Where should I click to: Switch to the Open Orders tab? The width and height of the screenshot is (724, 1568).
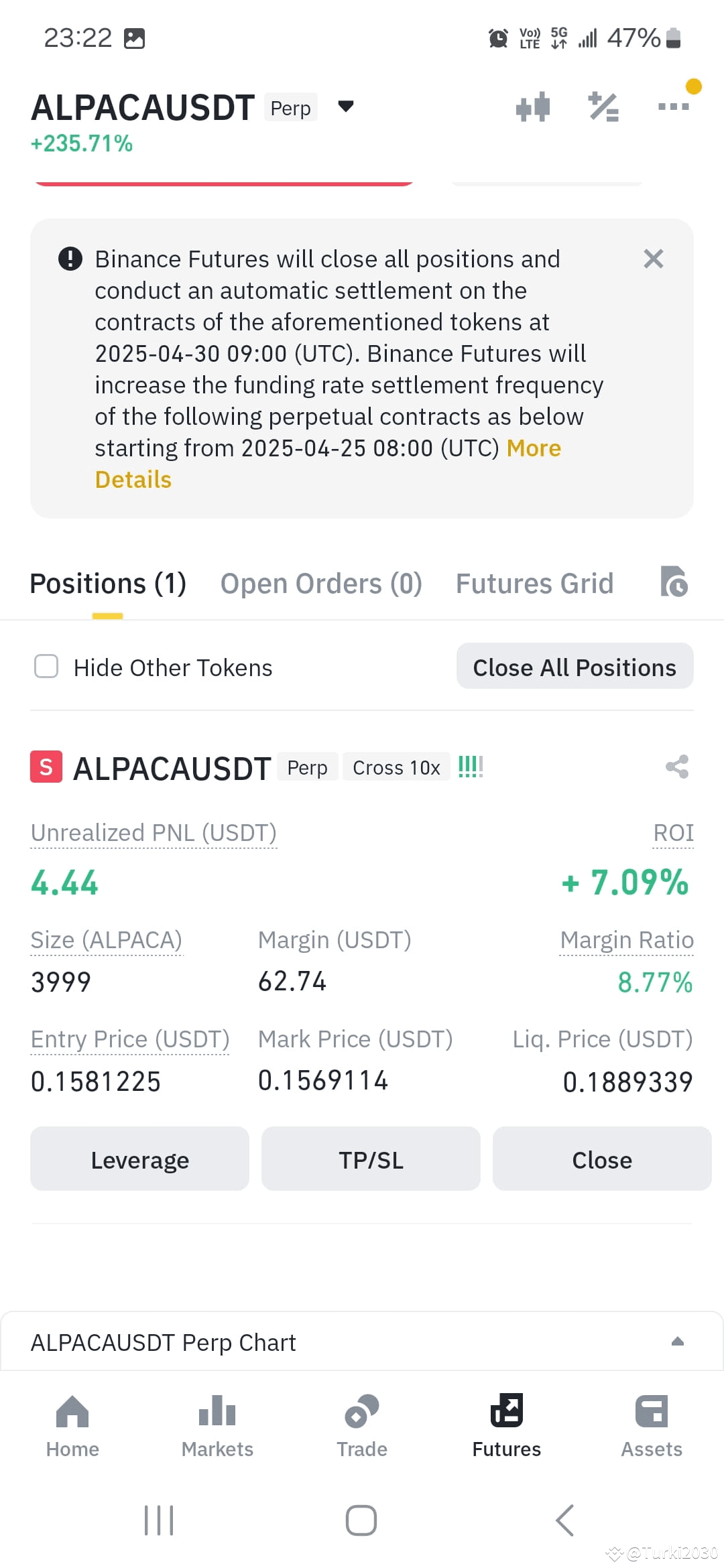(x=320, y=583)
